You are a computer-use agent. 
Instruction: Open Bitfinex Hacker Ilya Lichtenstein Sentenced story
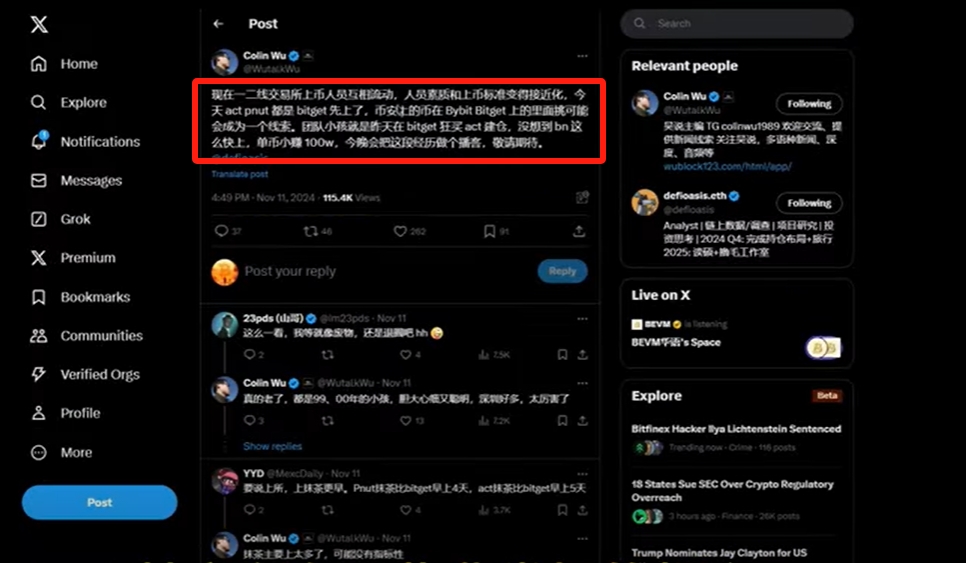coord(735,429)
